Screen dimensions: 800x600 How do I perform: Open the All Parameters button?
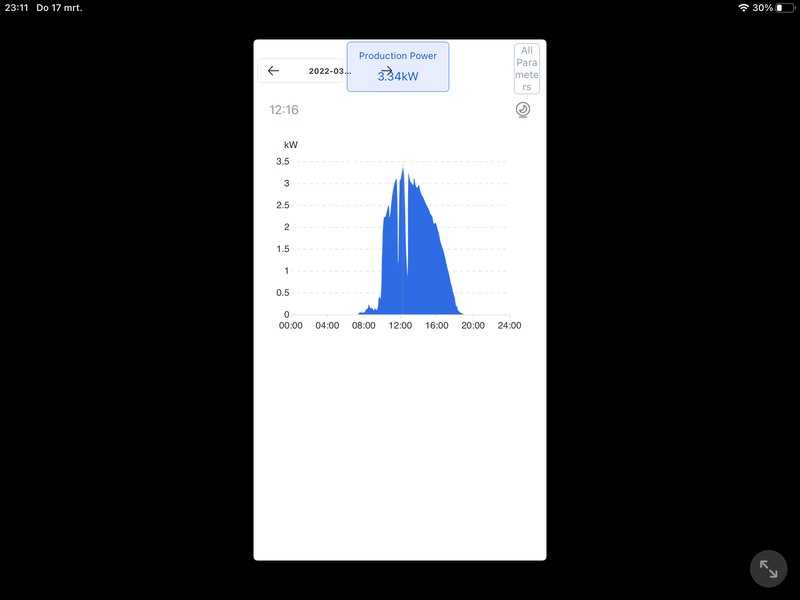click(527, 69)
